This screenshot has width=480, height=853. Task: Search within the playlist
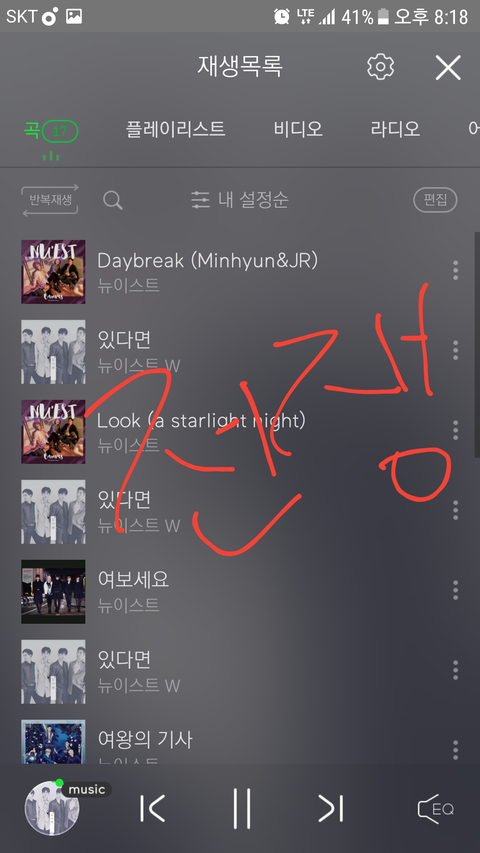113,200
